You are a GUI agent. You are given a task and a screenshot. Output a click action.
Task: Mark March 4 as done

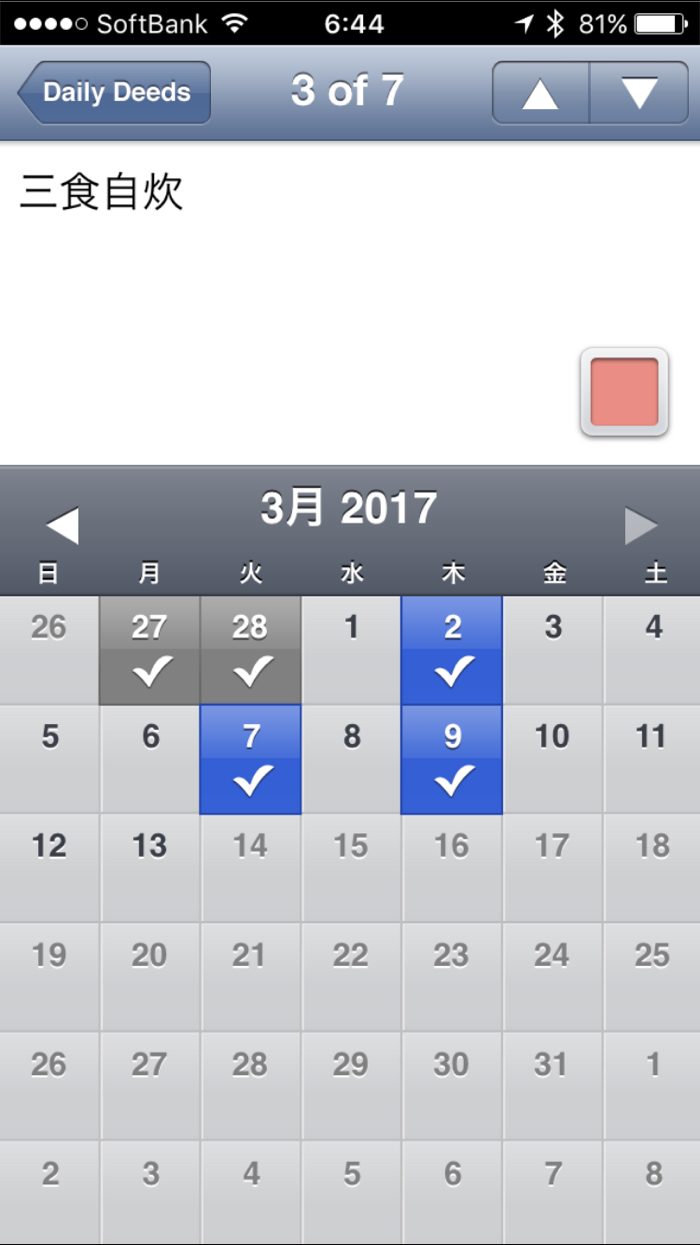(652, 650)
